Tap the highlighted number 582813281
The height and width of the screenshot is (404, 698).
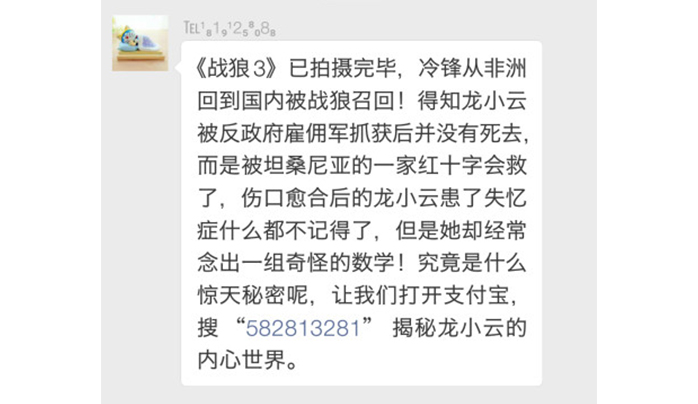(302, 329)
